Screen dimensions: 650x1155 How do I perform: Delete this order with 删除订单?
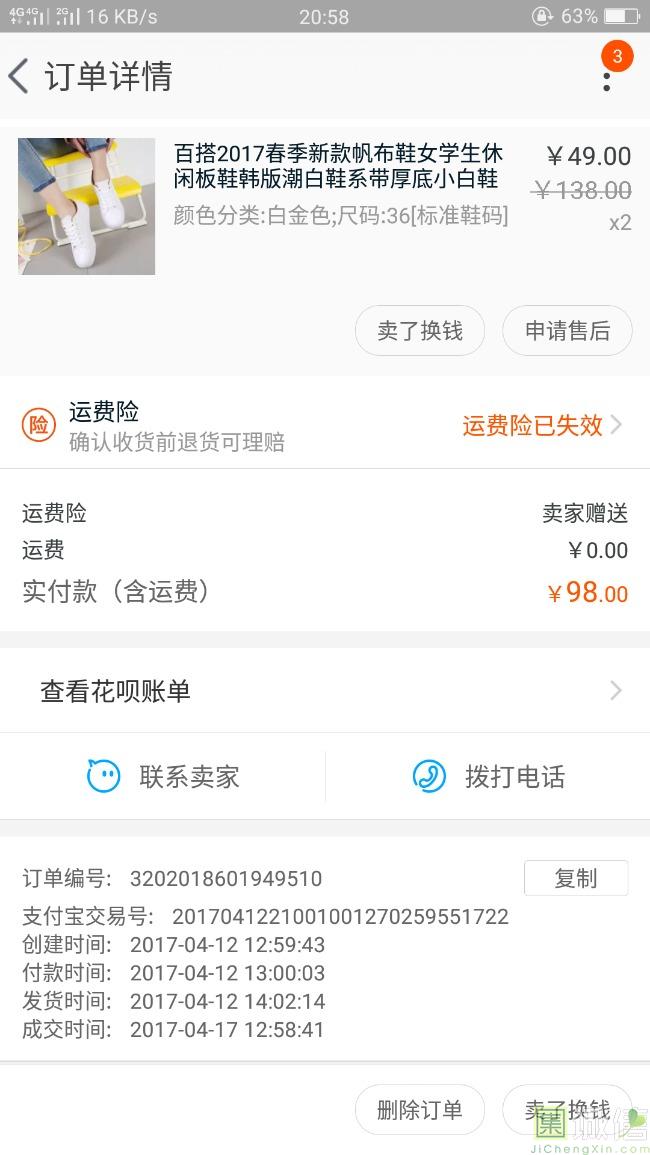pos(420,1110)
